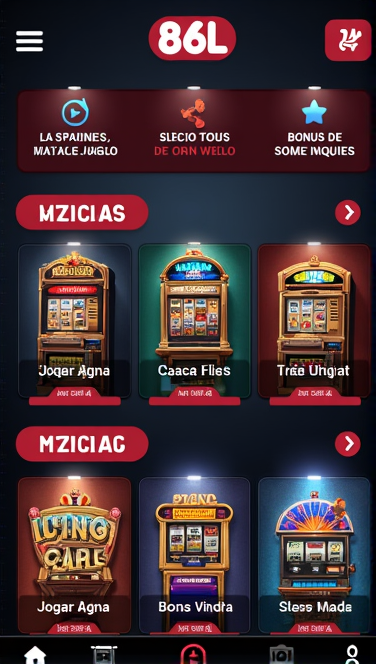
Task: Expand the MZICIAC section with its arrow
Action: 348,444
